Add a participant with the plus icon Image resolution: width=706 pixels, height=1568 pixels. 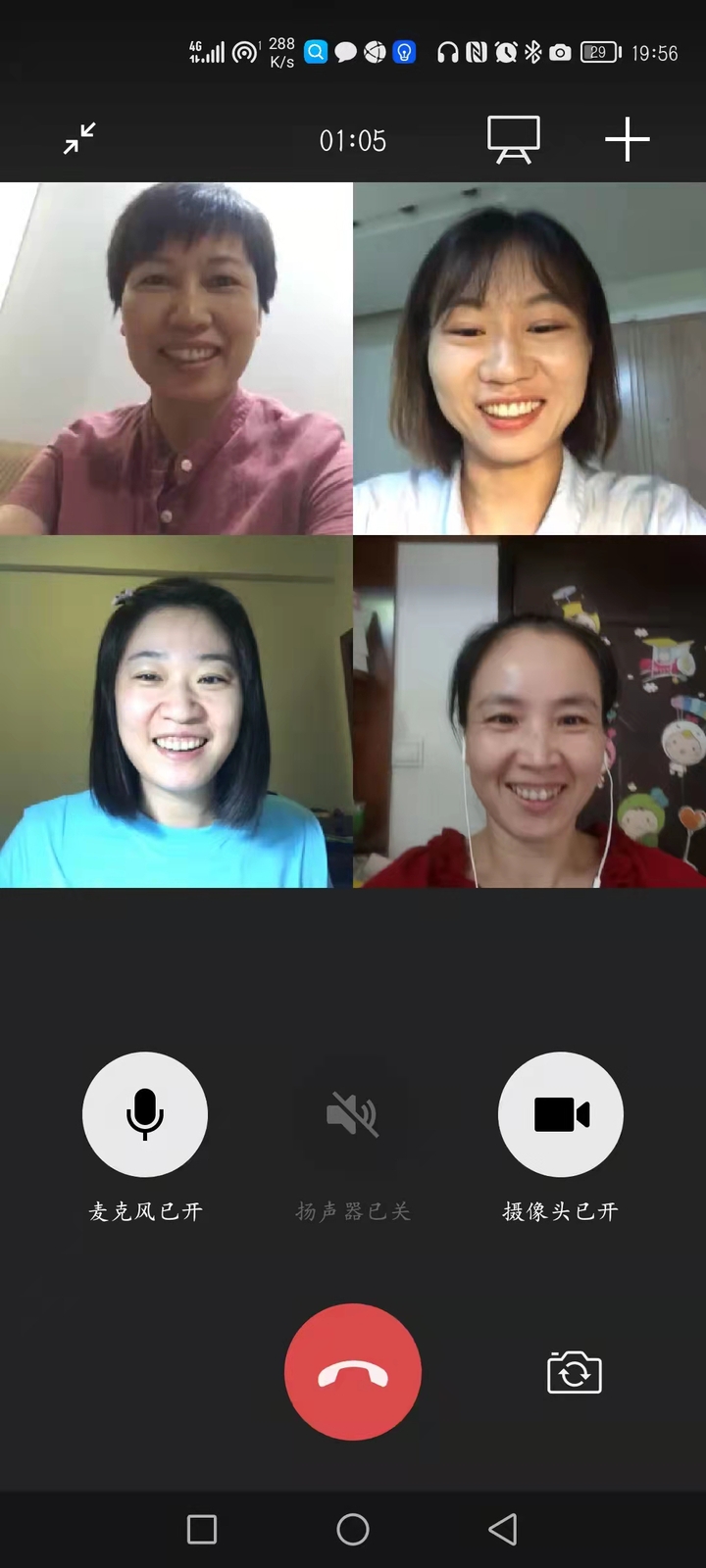click(627, 139)
